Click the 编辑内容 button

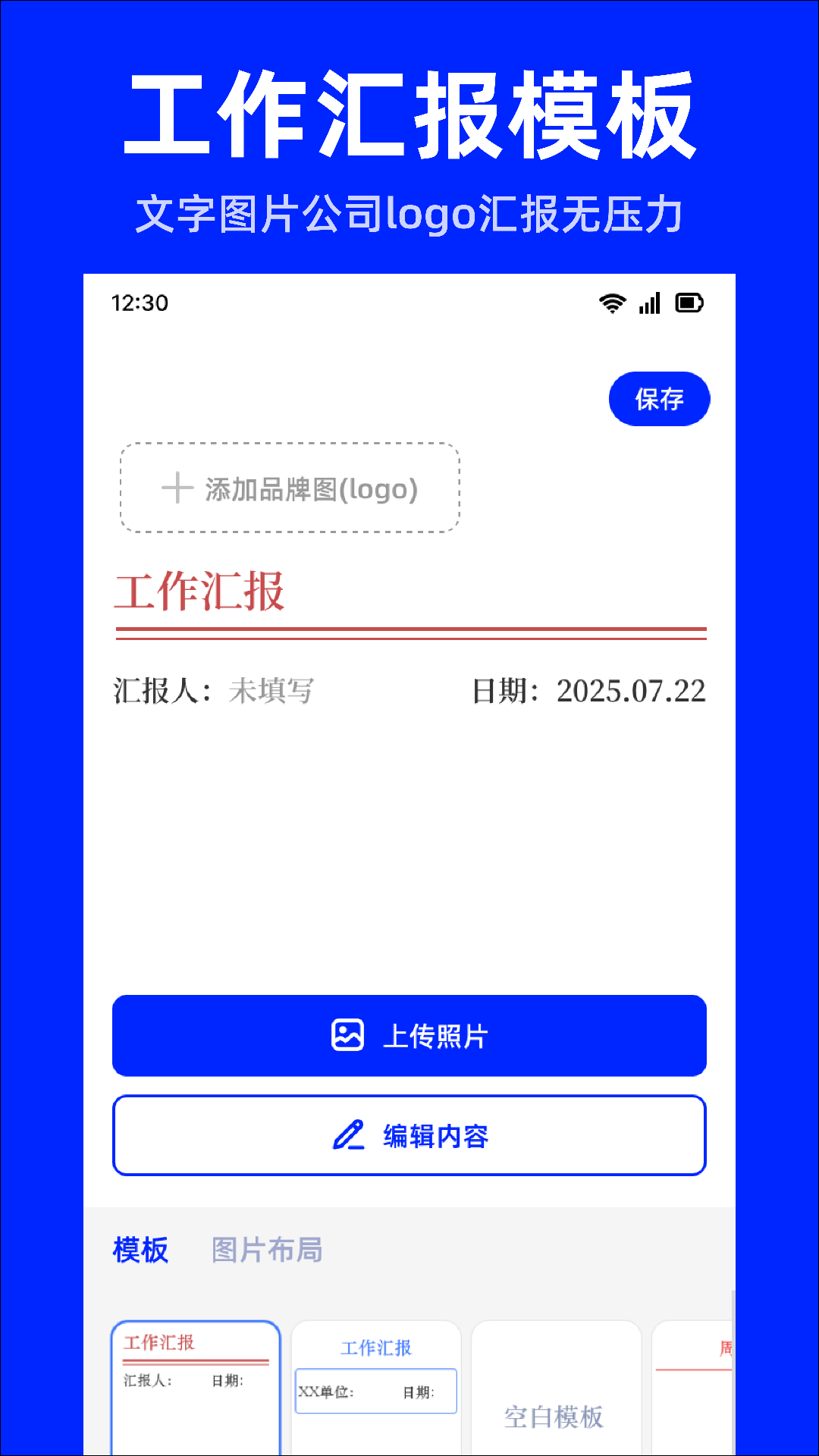(x=409, y=1135)
